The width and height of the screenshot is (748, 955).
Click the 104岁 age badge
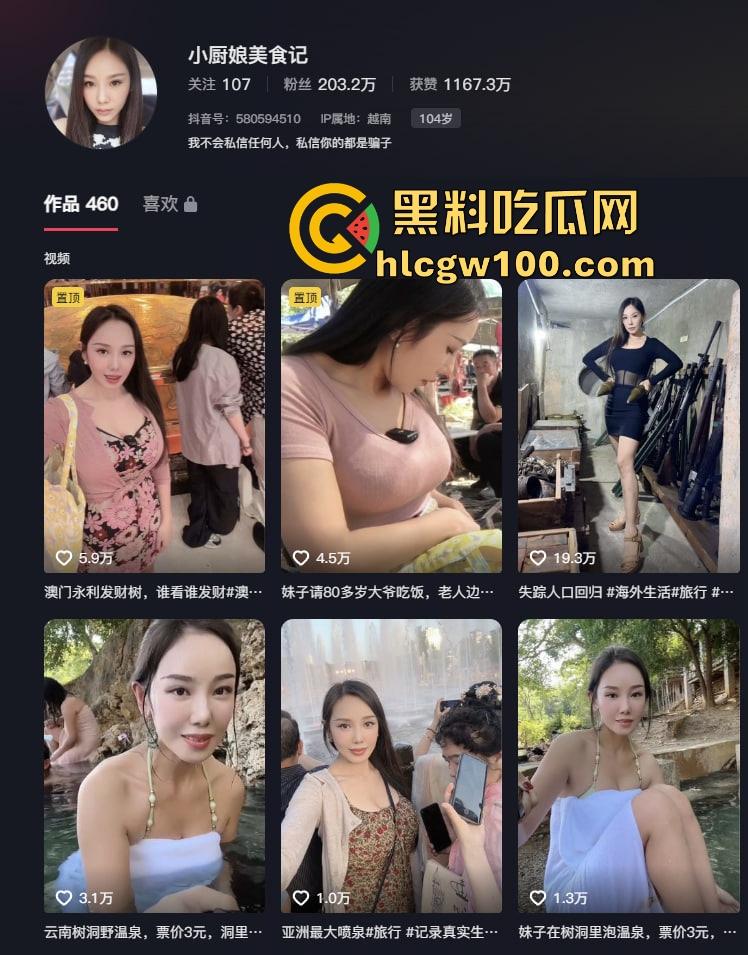point(437,118)
